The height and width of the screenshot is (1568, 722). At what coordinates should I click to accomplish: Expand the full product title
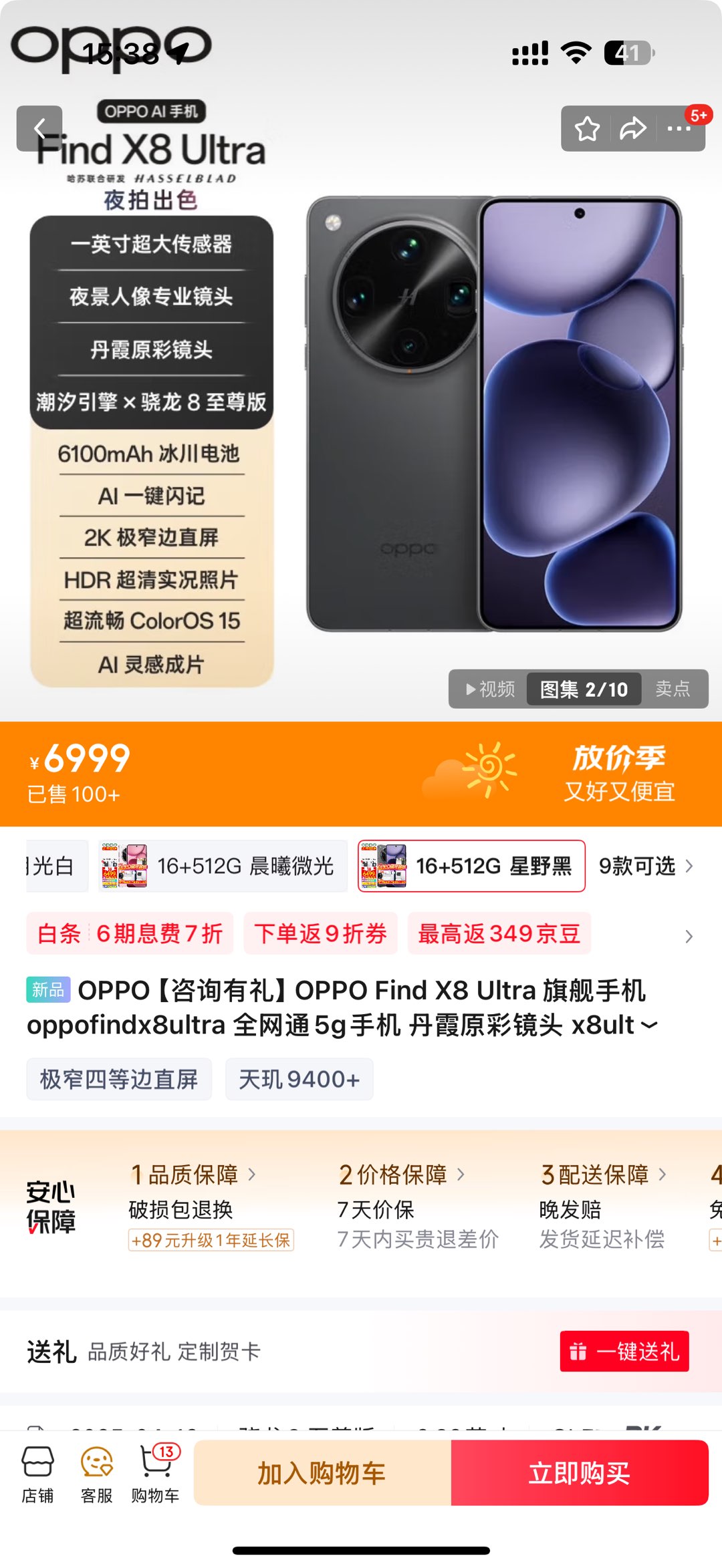point(649,1025)
